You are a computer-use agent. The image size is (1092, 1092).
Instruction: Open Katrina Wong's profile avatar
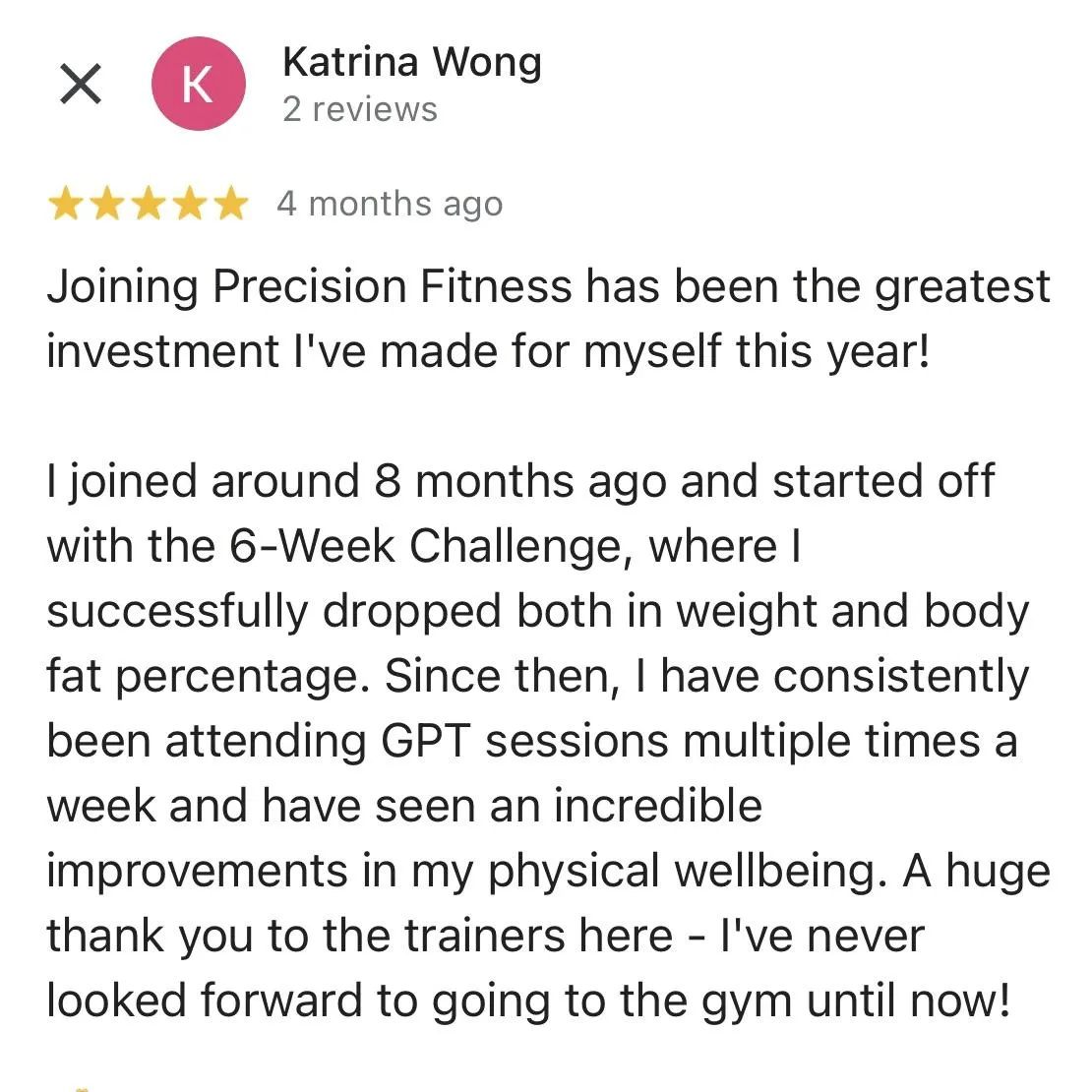198,85
